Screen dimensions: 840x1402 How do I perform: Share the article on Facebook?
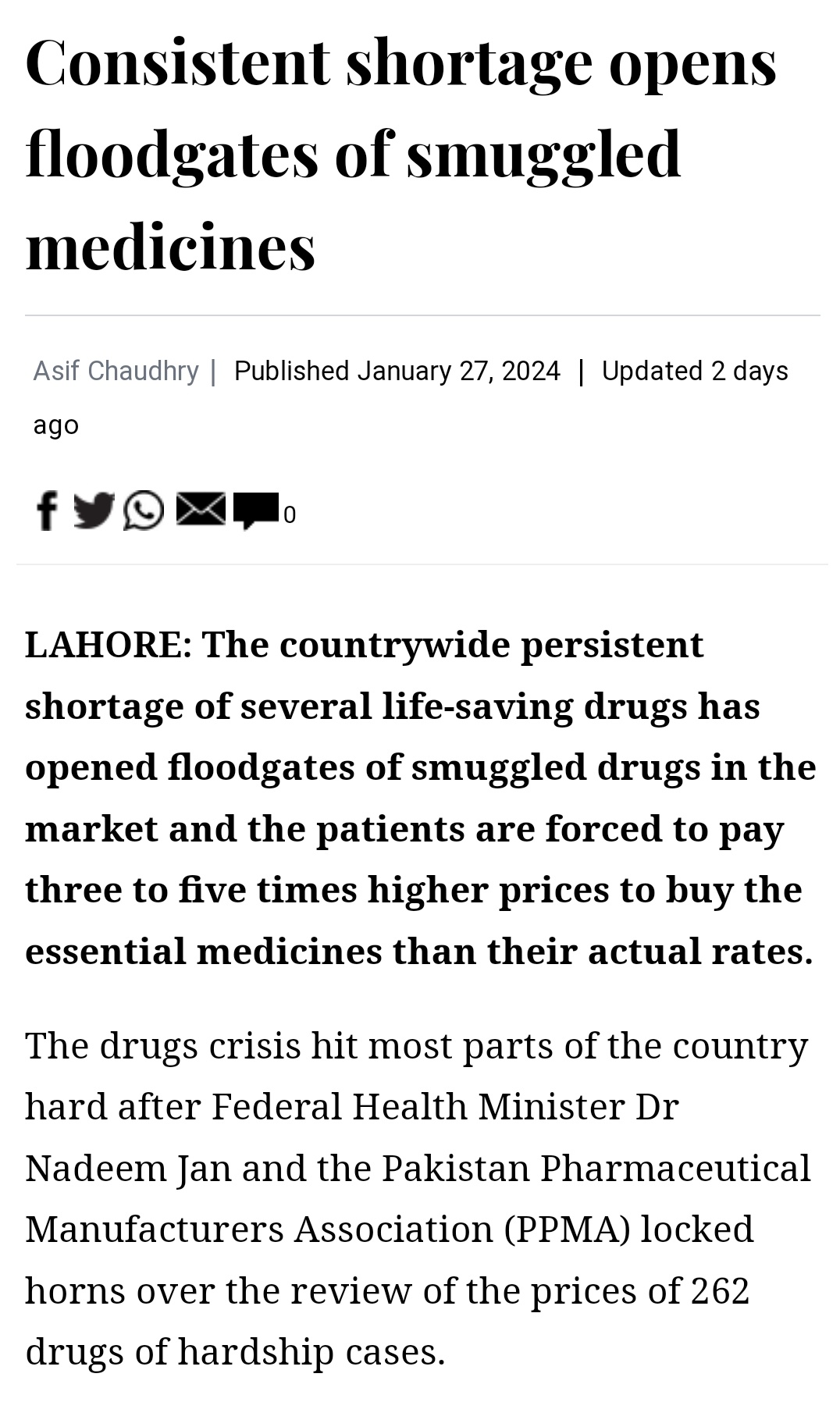click(x=47, y=511)
